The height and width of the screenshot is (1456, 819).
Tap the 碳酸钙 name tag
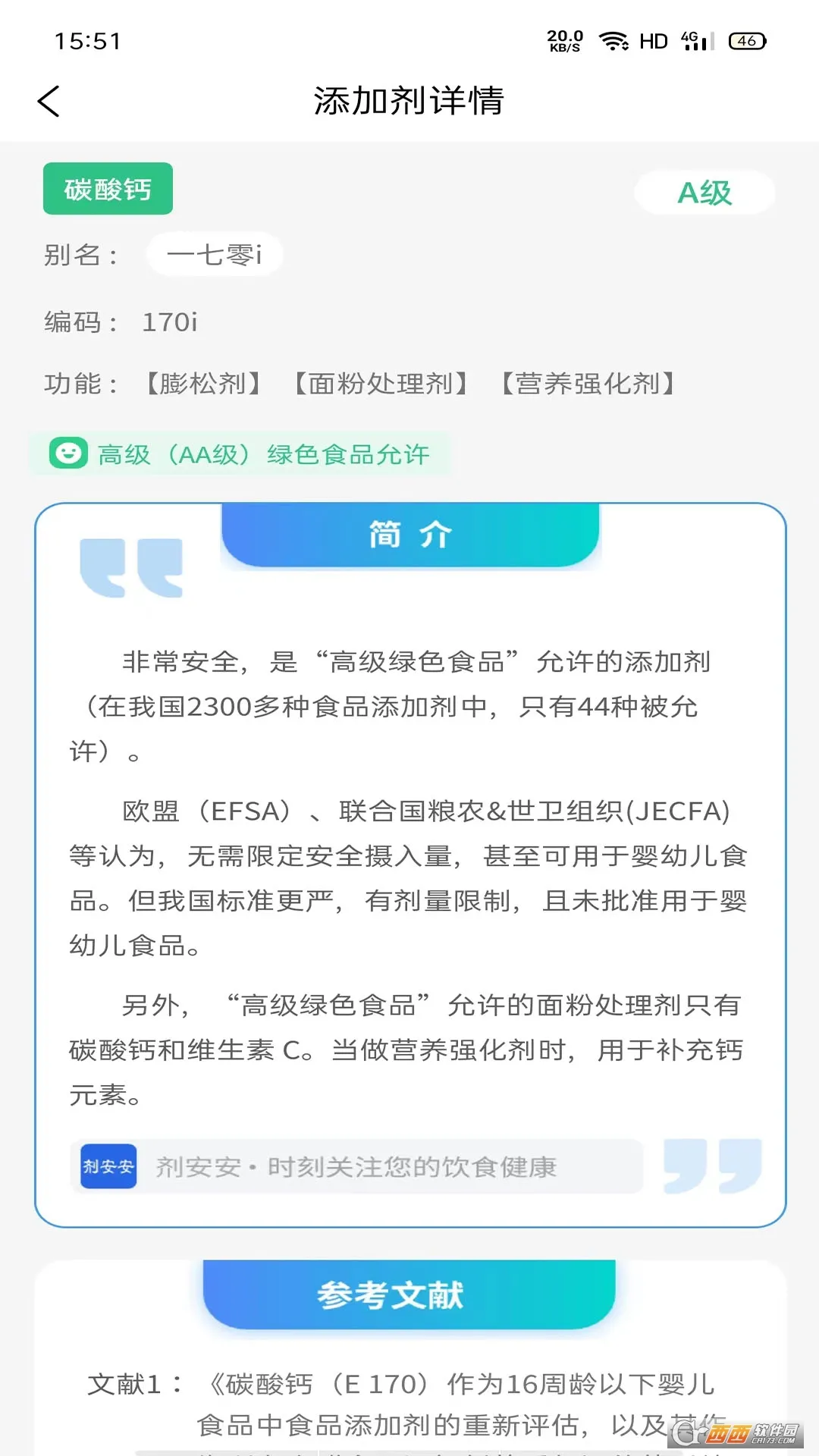click(108, 189)
